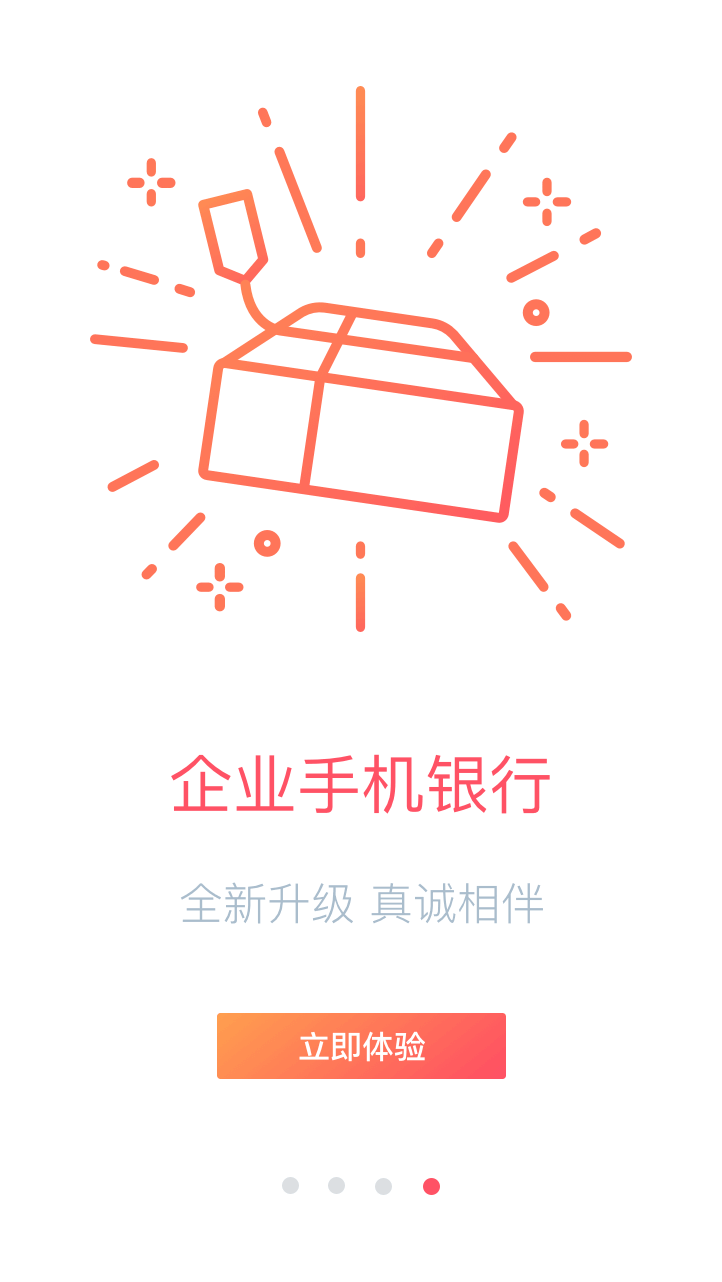Select the fourth pagination dot
722x1282 pixels.
coord(431,1186)
